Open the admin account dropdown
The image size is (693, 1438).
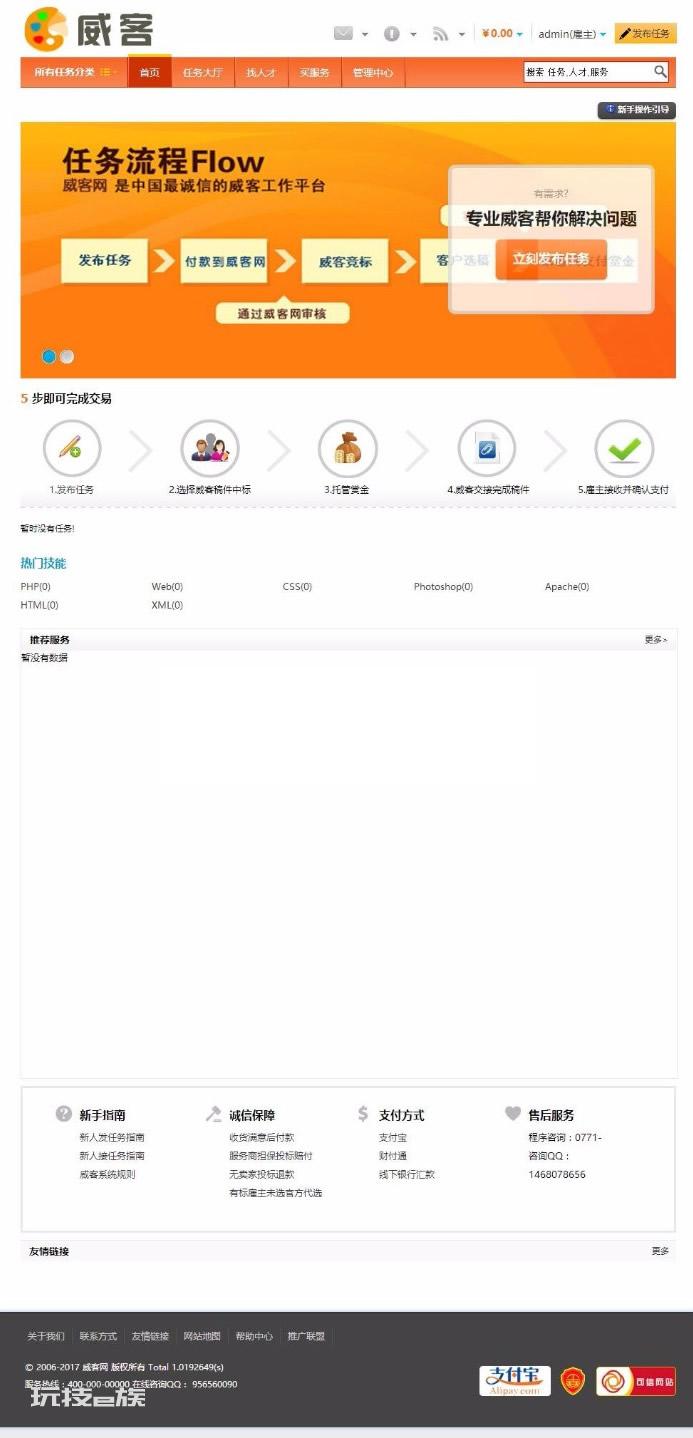(572, 34)
